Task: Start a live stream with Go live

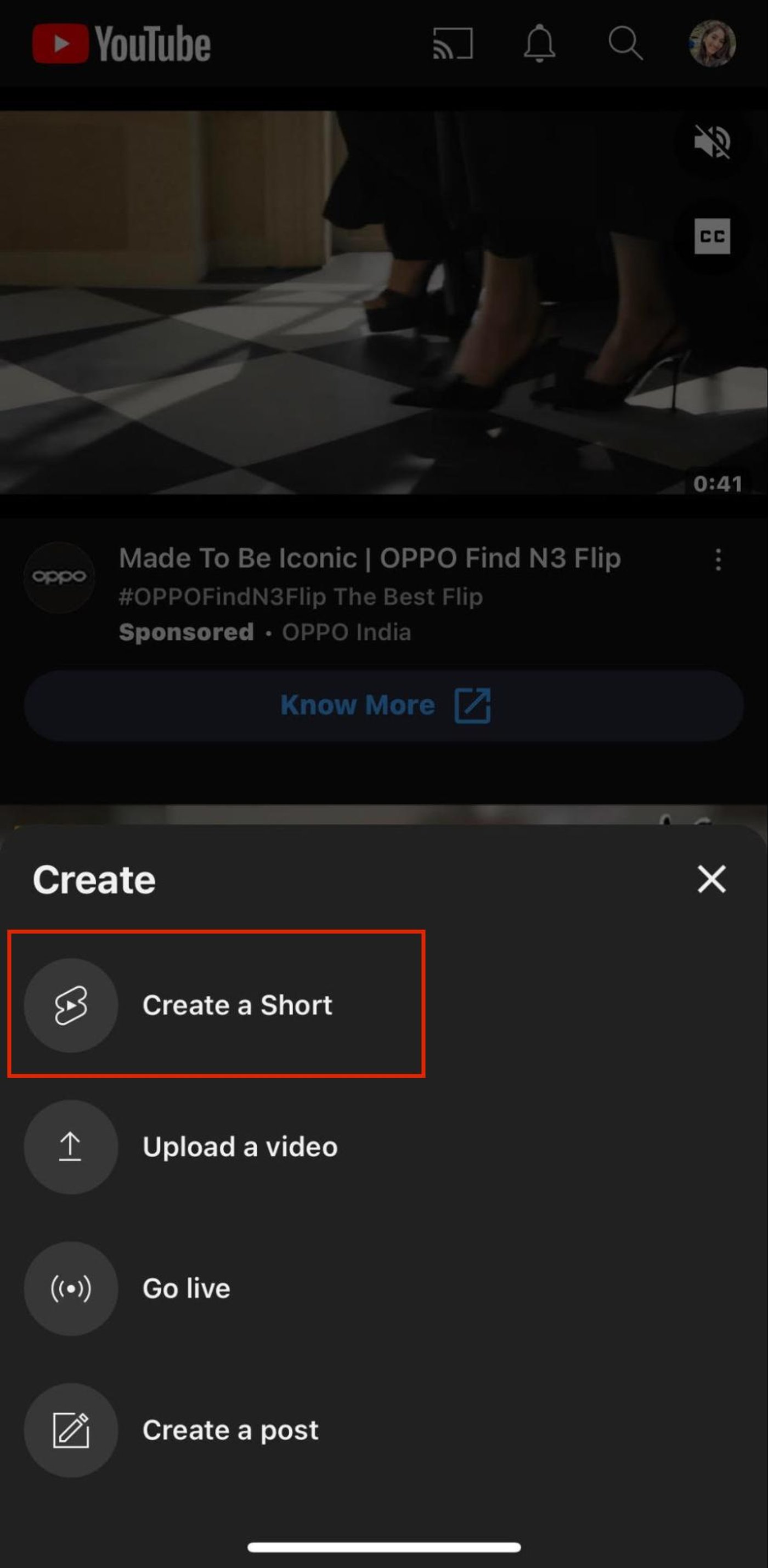Action: [186, 1289]
